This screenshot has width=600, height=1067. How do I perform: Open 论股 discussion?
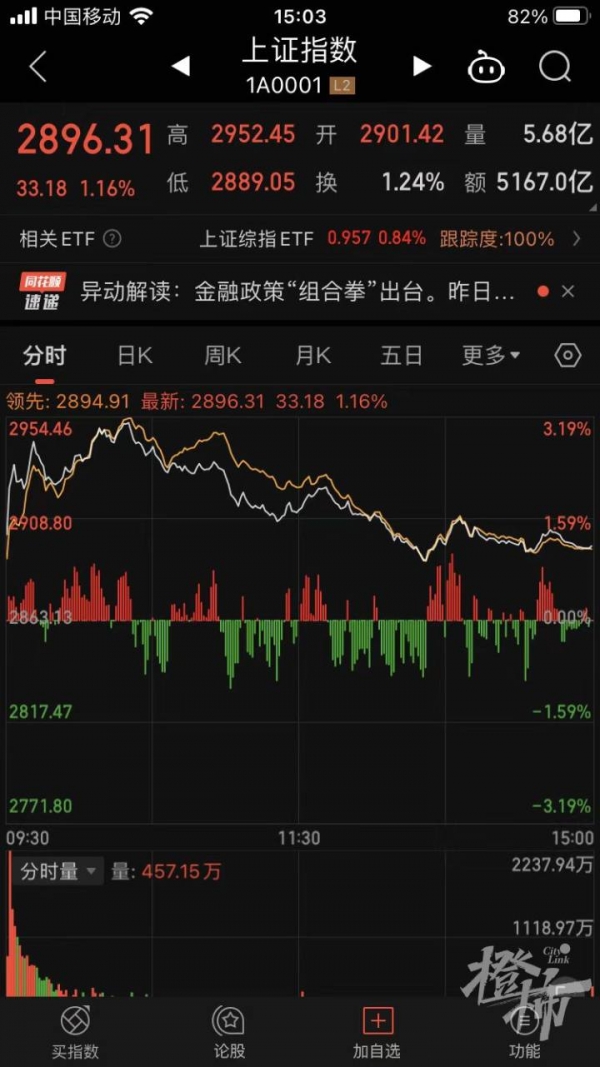click(229, 1032)
